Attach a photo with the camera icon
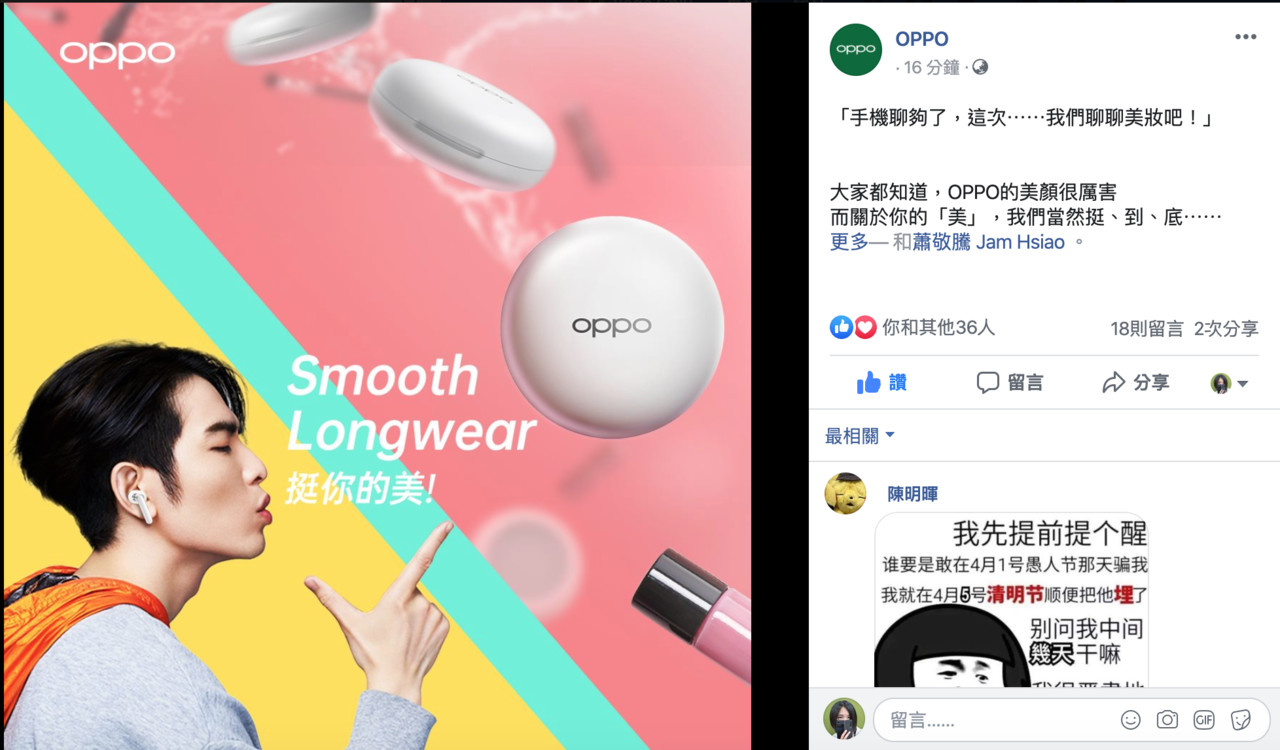The width and height of the screenshot is (1280, 750). (x=1167, y=720)
